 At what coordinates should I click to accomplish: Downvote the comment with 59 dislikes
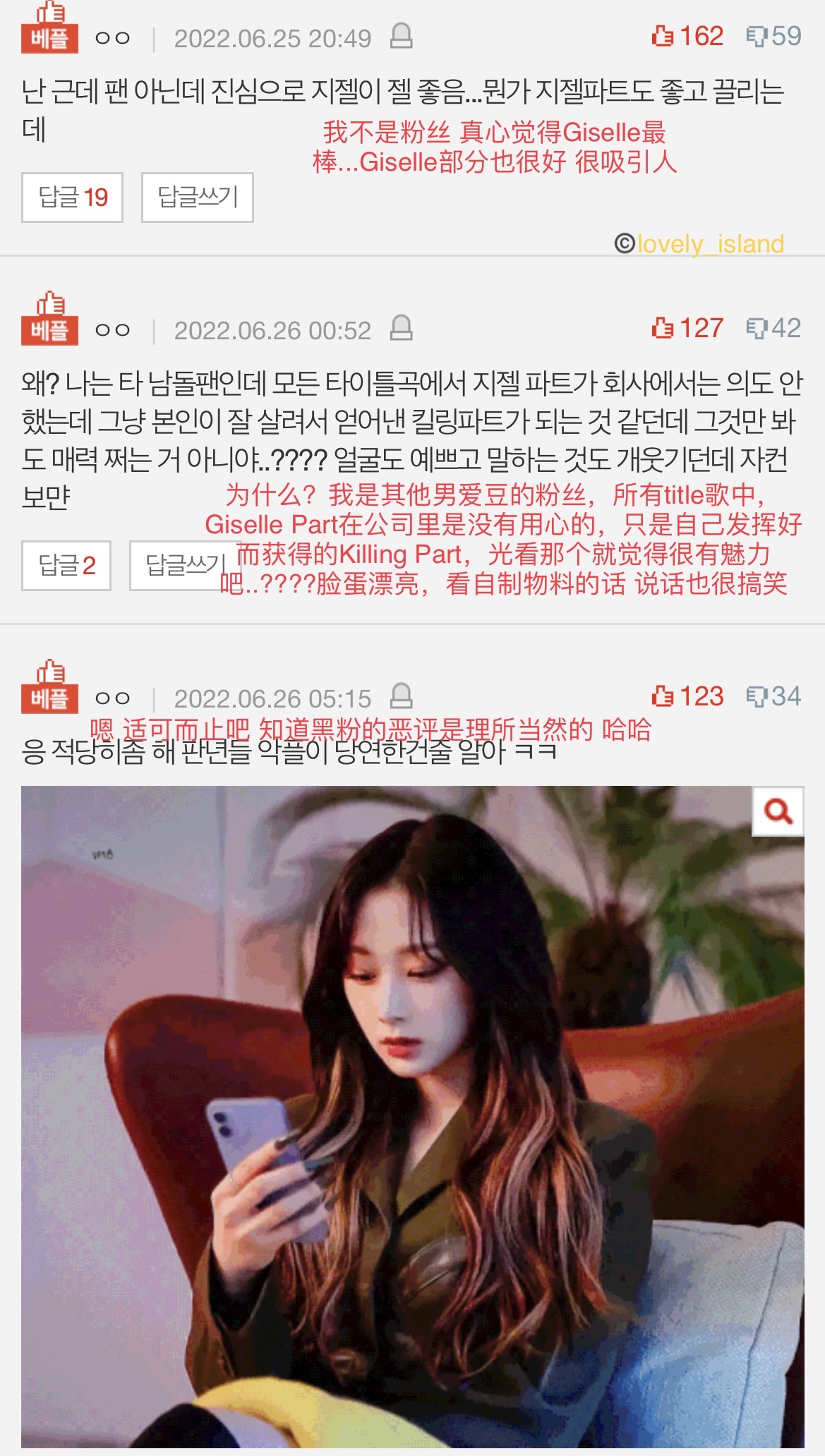point(773,36)
